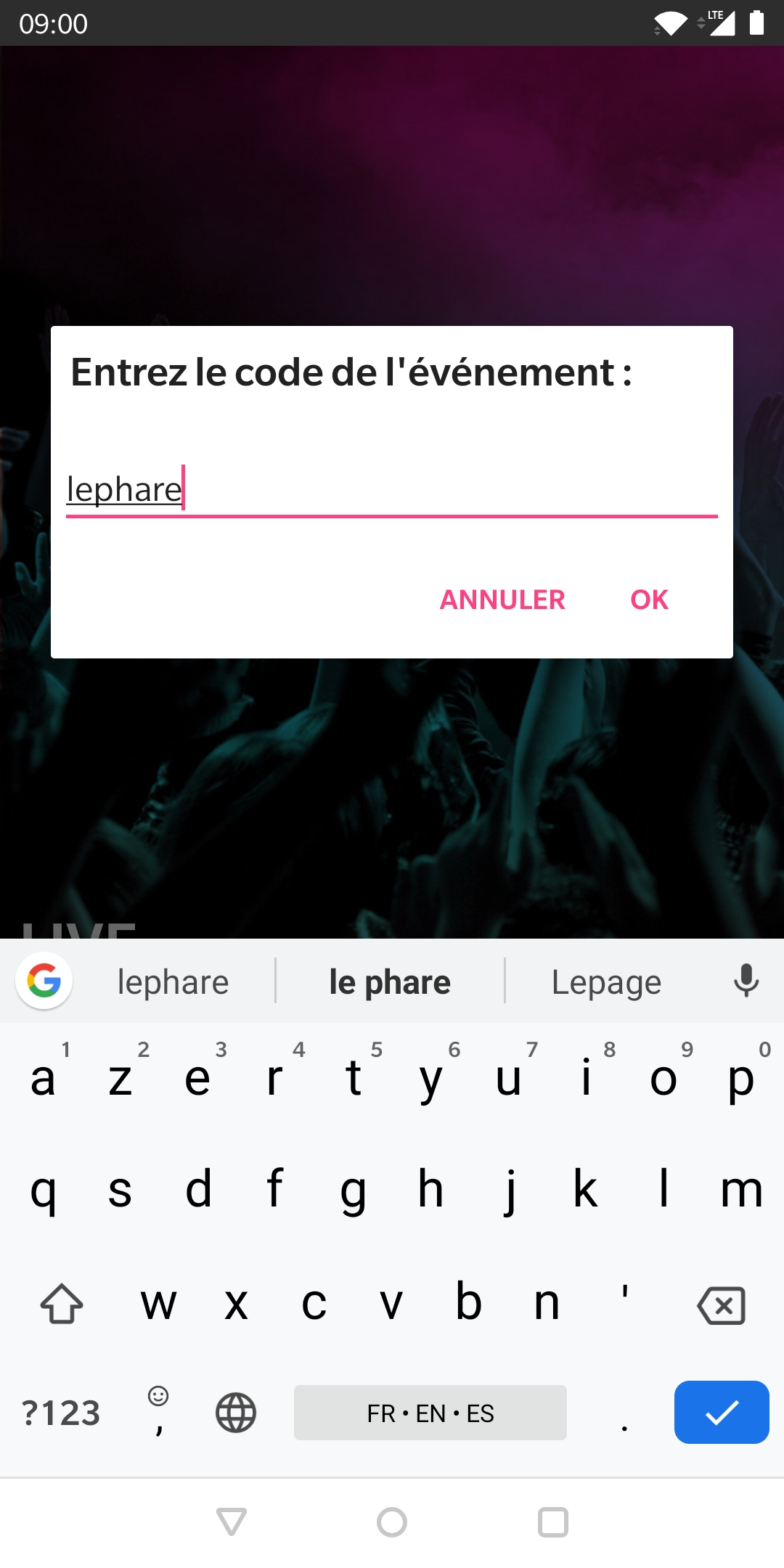Viewport: 784px width, 1568px height.
Task: Choose the 'lephare' keyboard suggestion
Action: tap(173, 982)
